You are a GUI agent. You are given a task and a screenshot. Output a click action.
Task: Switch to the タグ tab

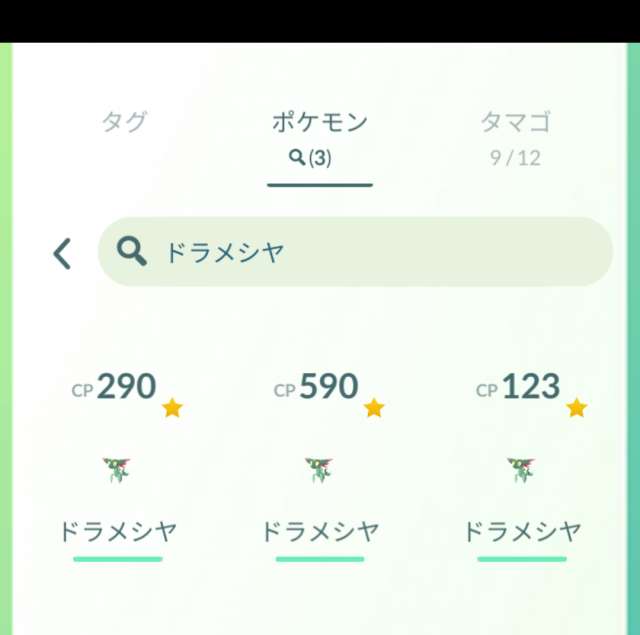click(x=124, y=123)
